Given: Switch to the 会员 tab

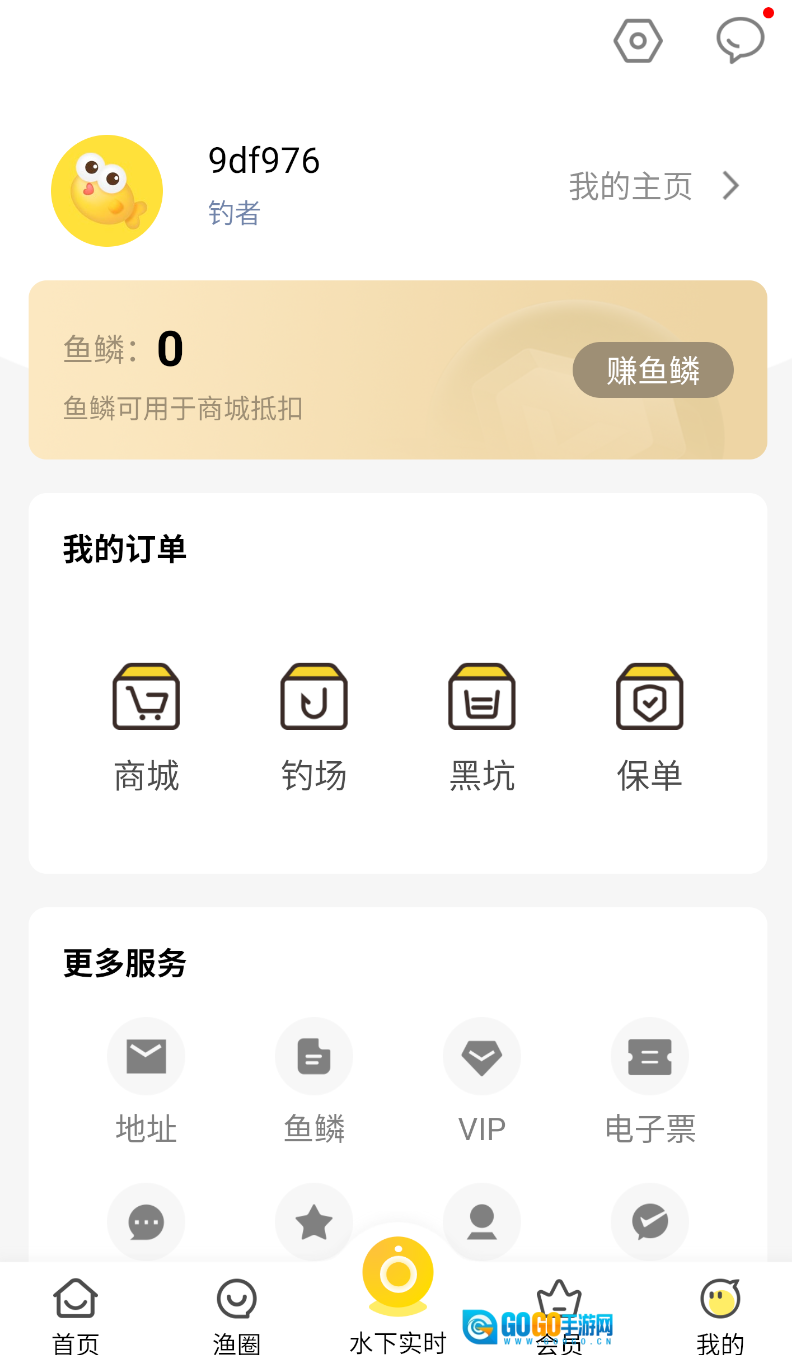Looking at the screenshot, I should 559,1314.
